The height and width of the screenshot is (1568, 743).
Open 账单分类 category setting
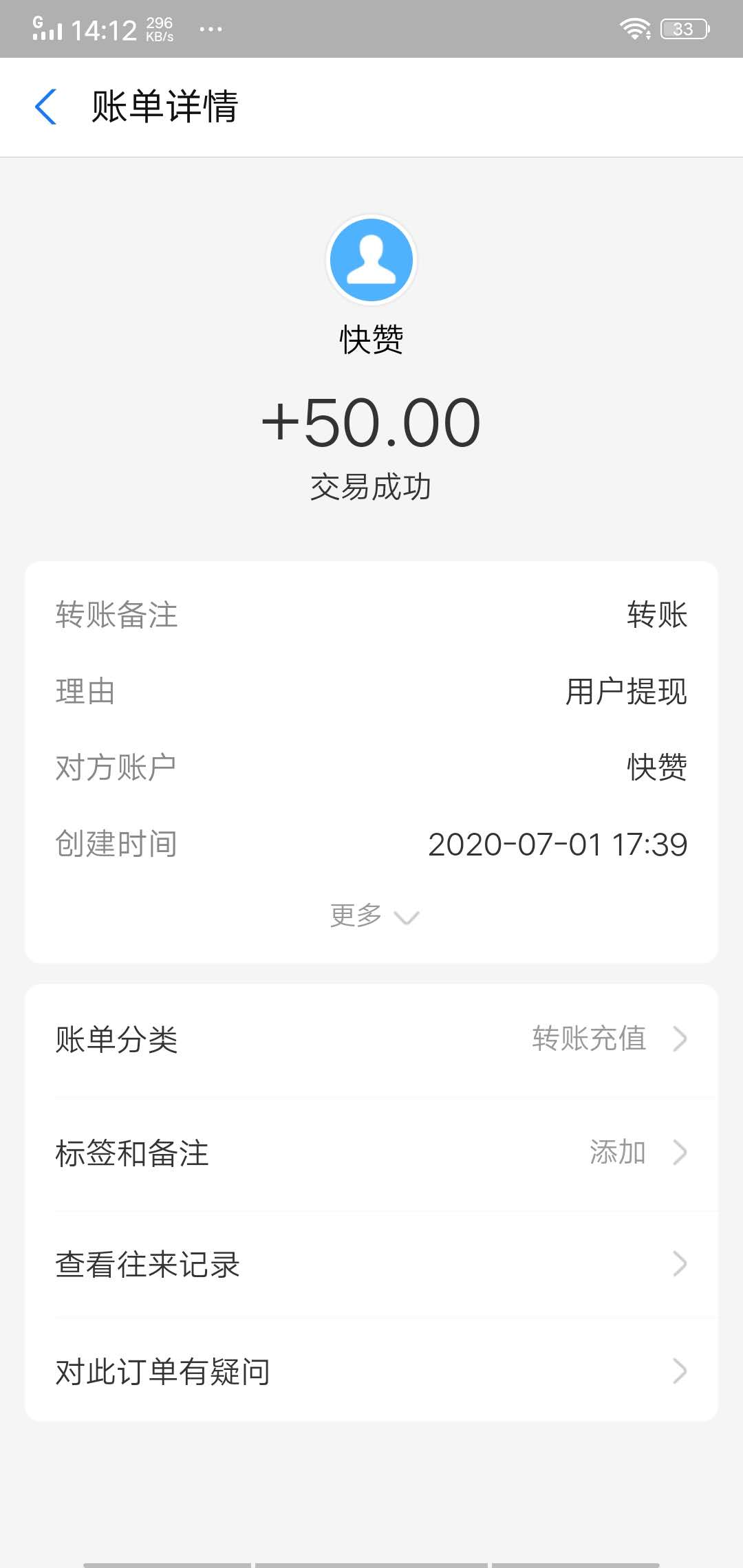[371, 1039]
